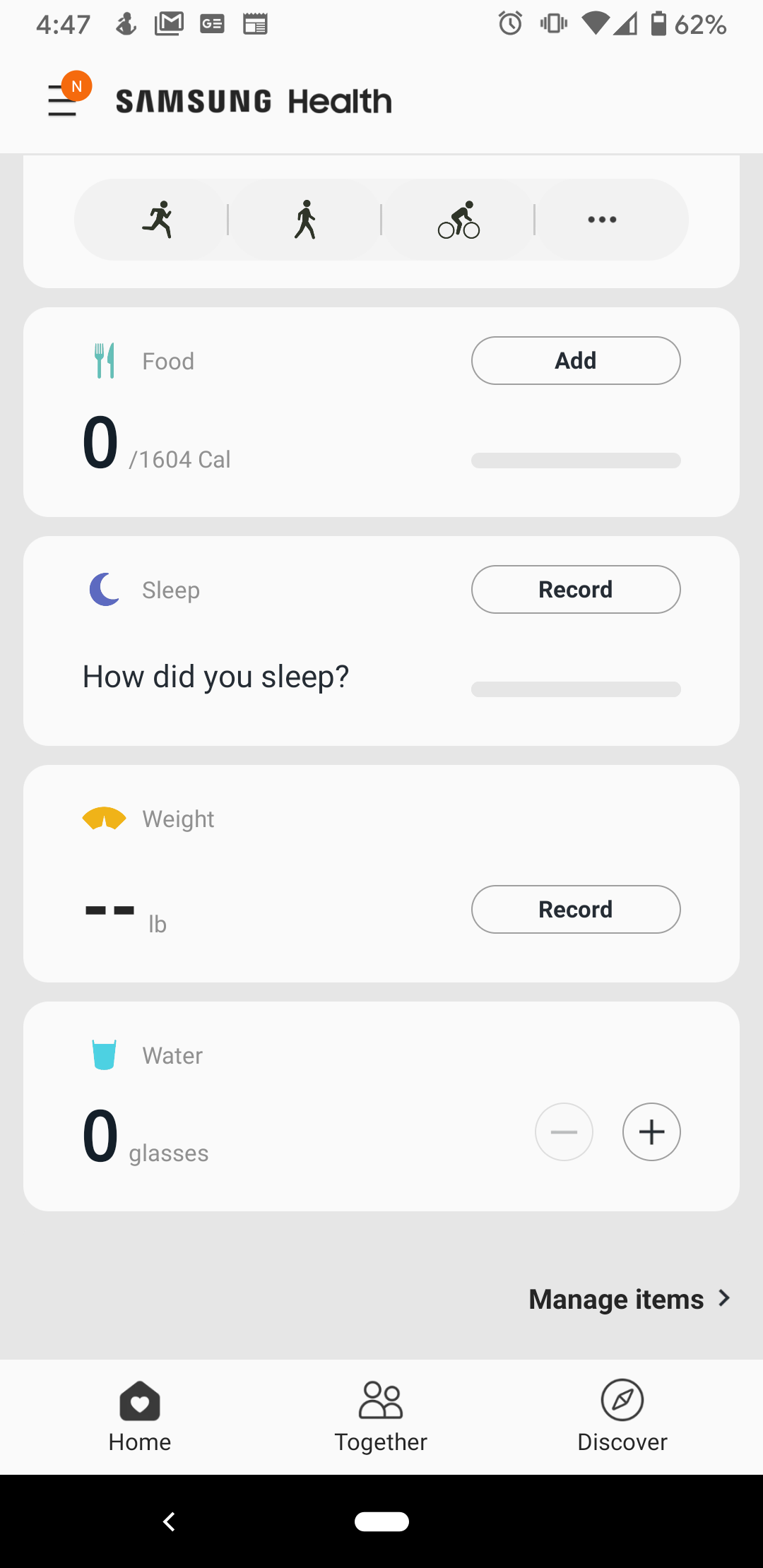
Task: Open more exercise options
Action: (x=602, y=219)
